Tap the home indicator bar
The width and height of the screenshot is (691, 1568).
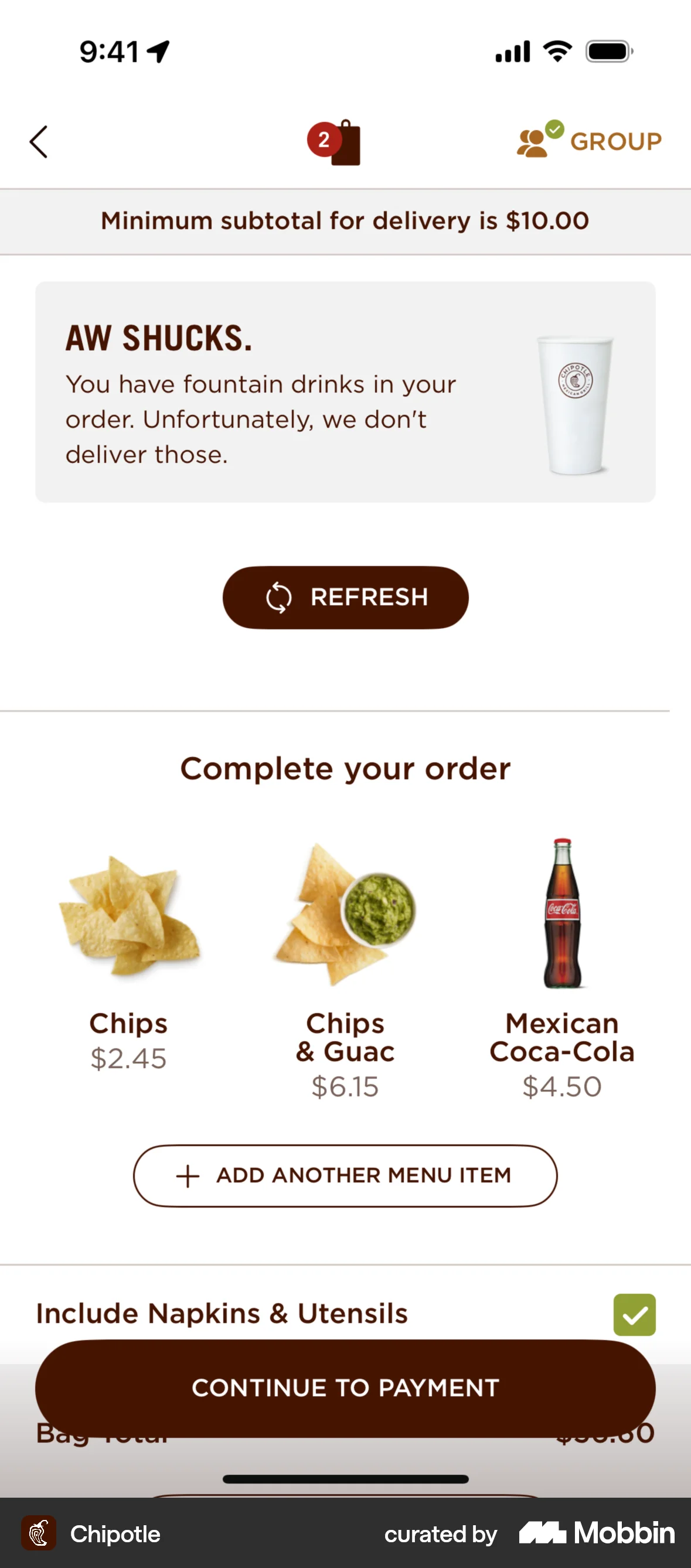tap(345, 1480)
